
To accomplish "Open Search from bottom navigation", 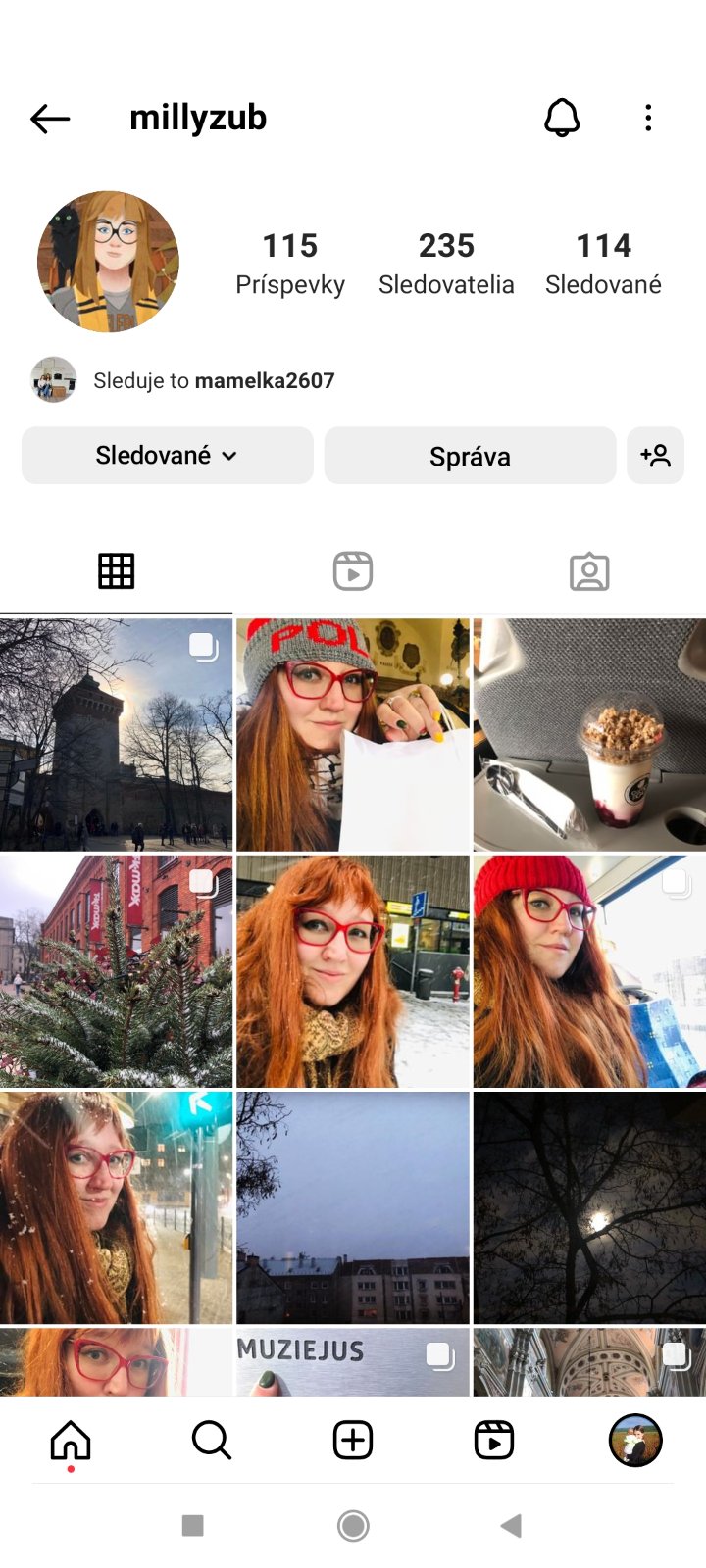I will (211, 1441).
